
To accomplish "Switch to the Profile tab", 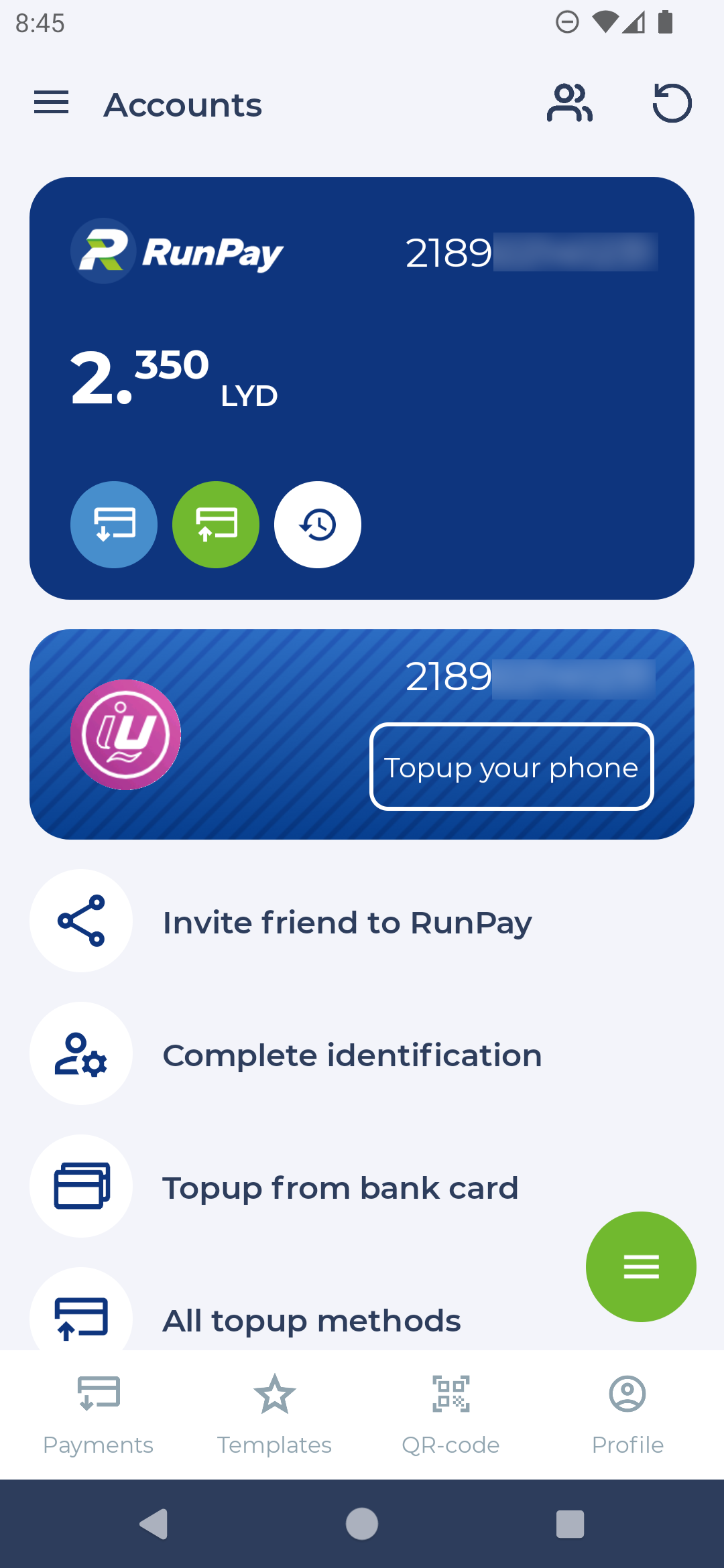I will [627, 1414].
